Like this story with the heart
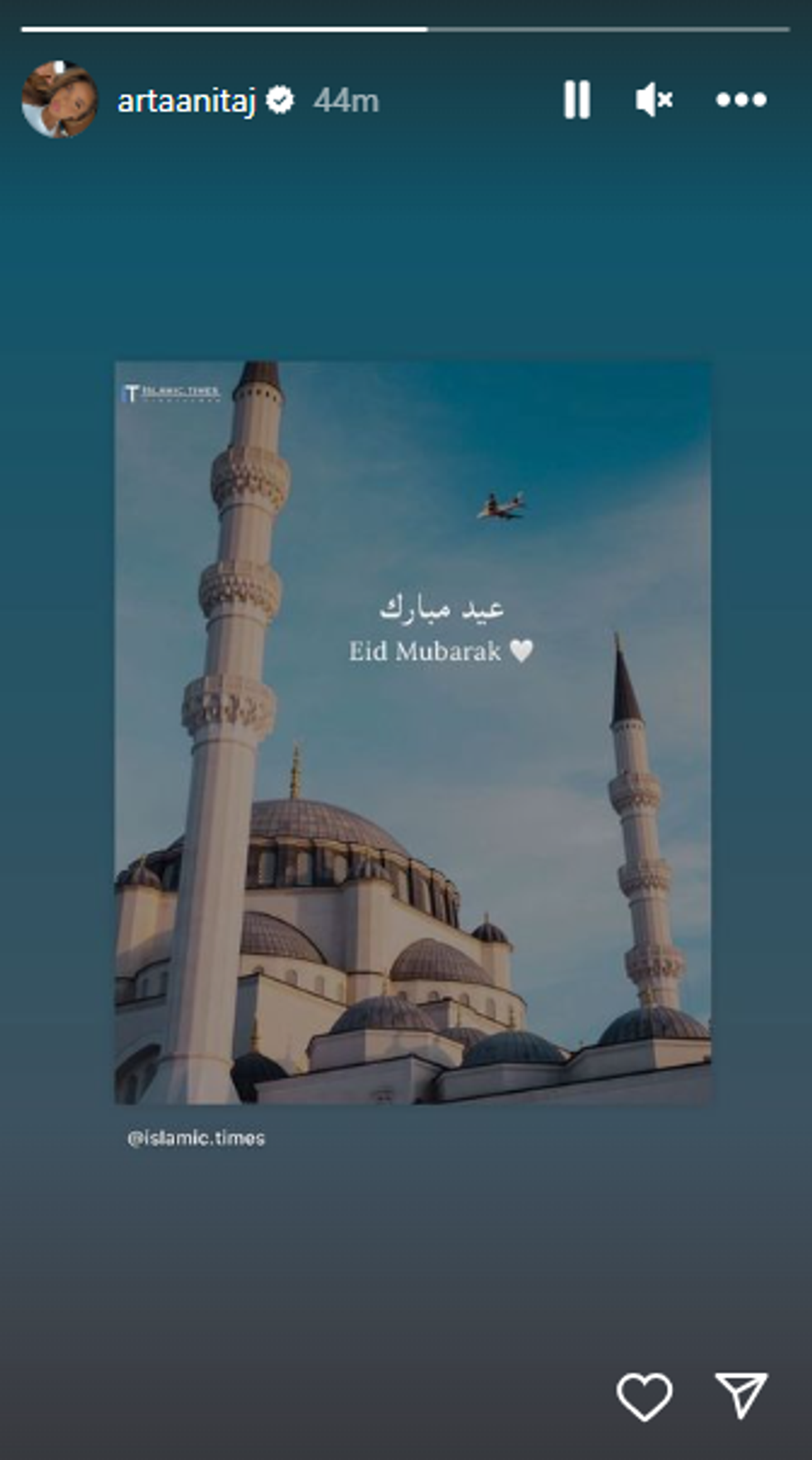Screen dimensions: 812x1460 pyautogui.click(x=644, y=1396)
